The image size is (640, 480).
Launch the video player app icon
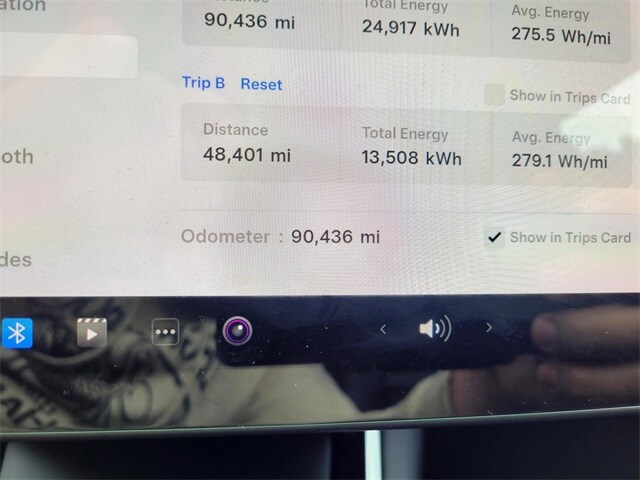point(91,331)
